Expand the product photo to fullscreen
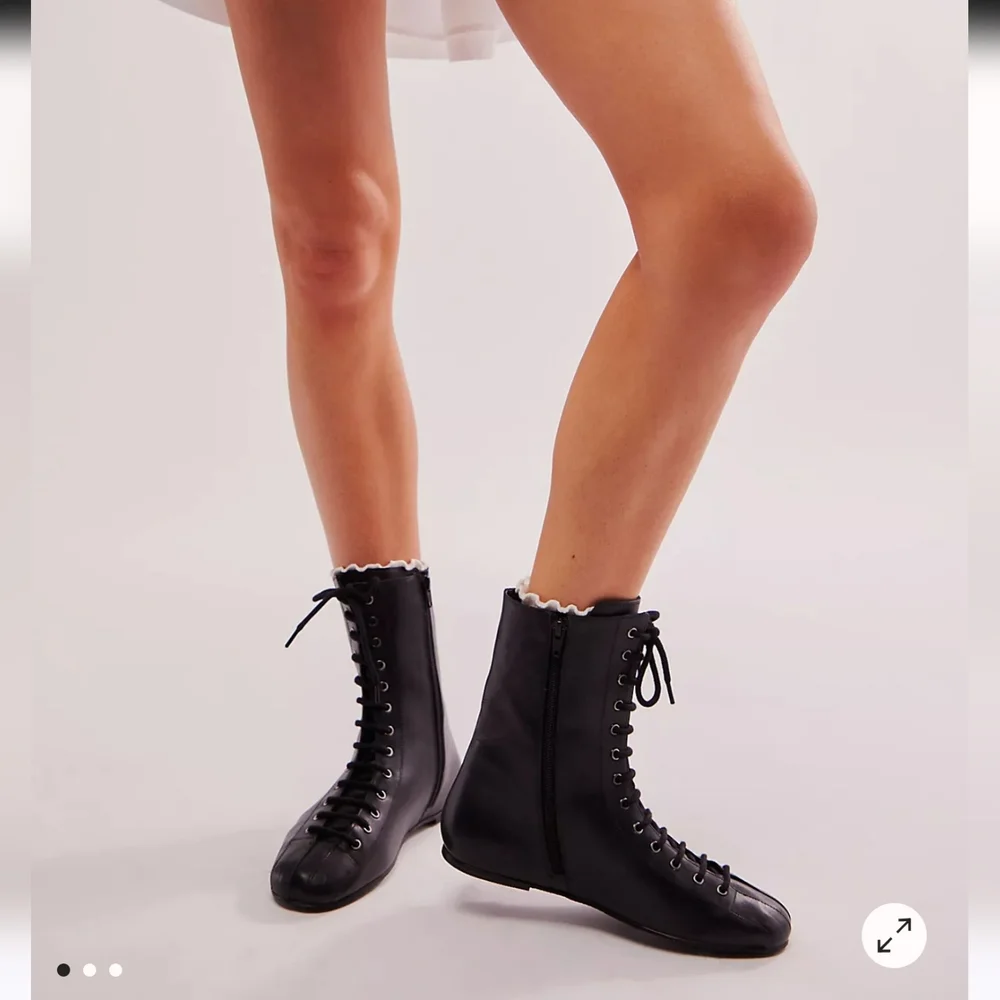The image size is (1000, 1000). pos(893,935)
